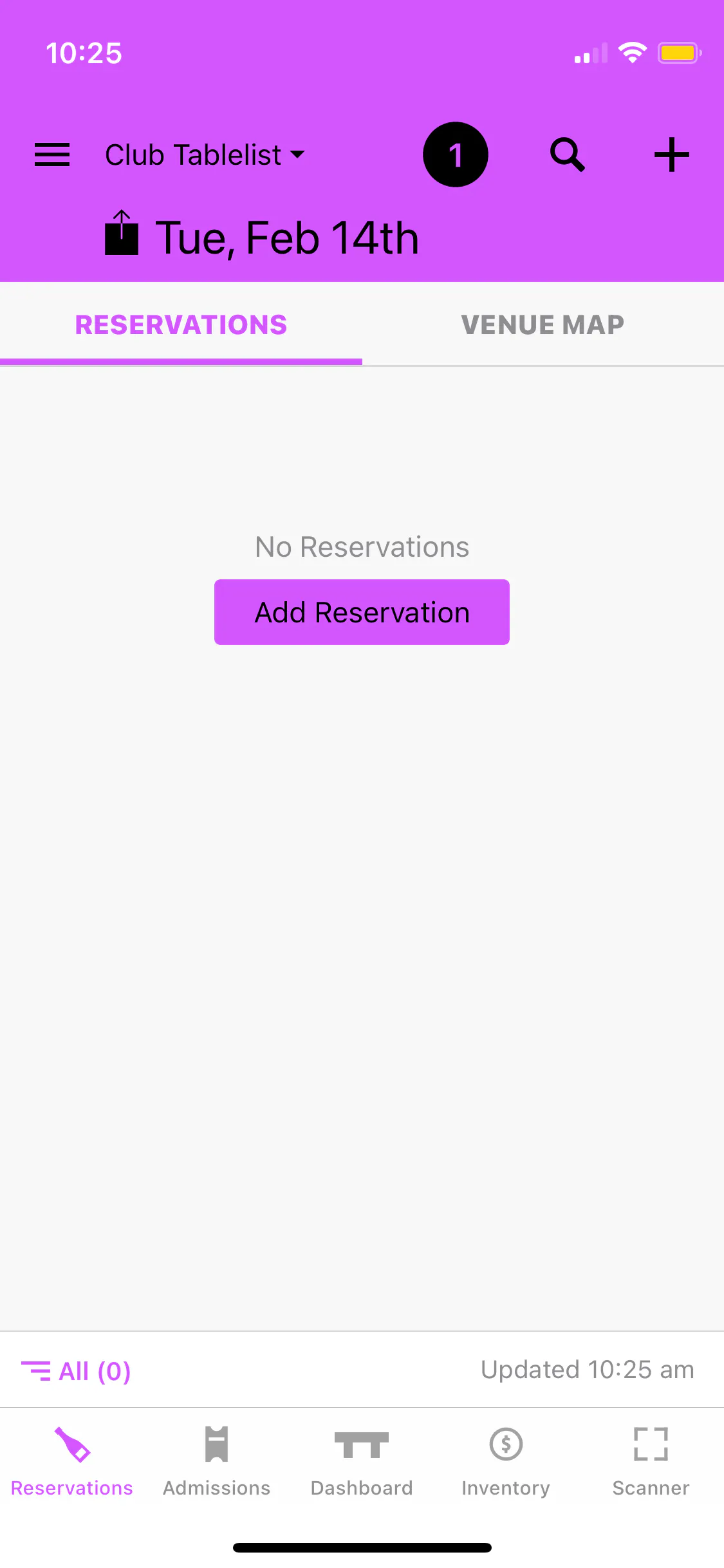Go to the Admissions tab
This screenshot has height=1568, width=724.
pos(217,1462)
